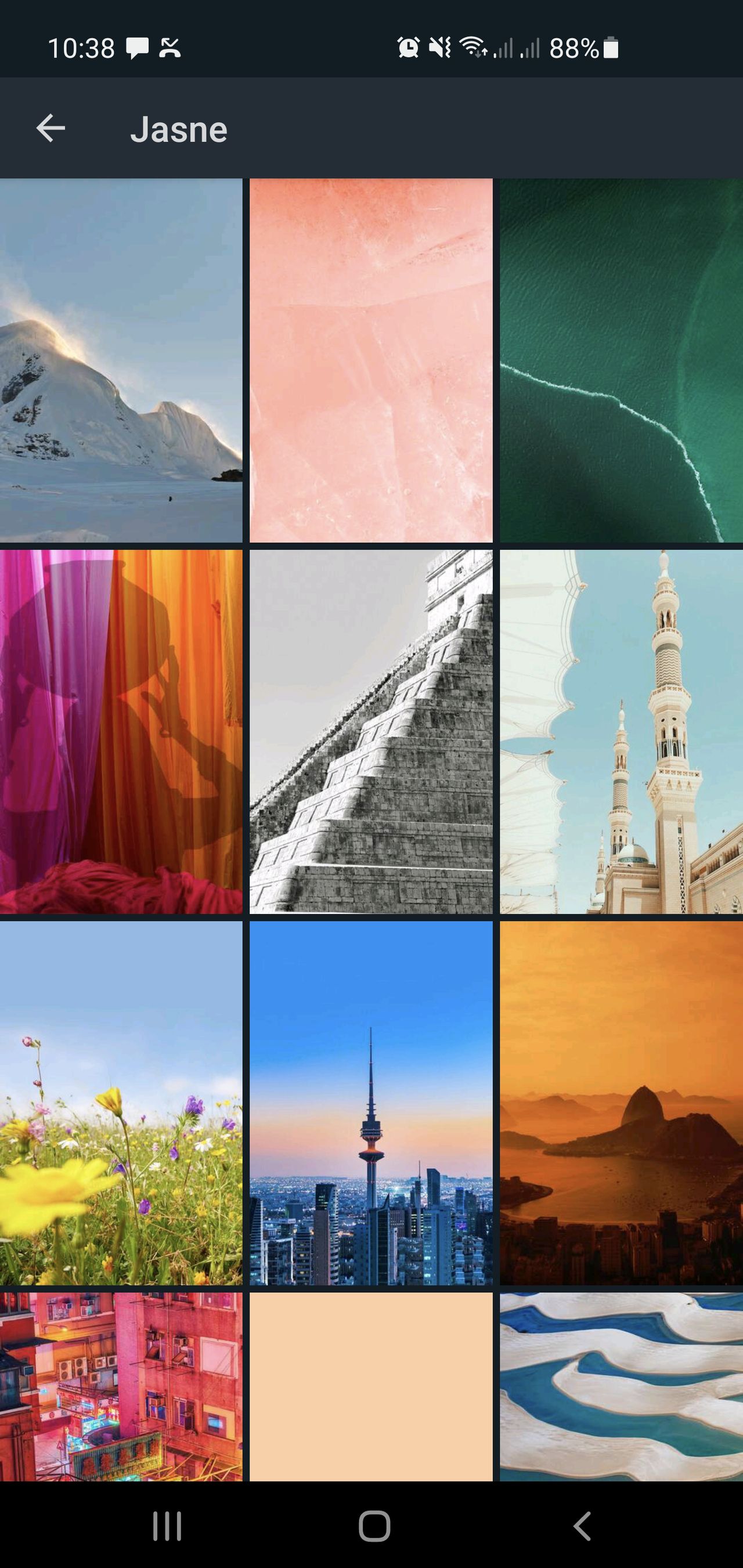Viewport: 743px width, 1568px height.
Task: Open the snowy mountain wallpaper
Action: [121, 360]
